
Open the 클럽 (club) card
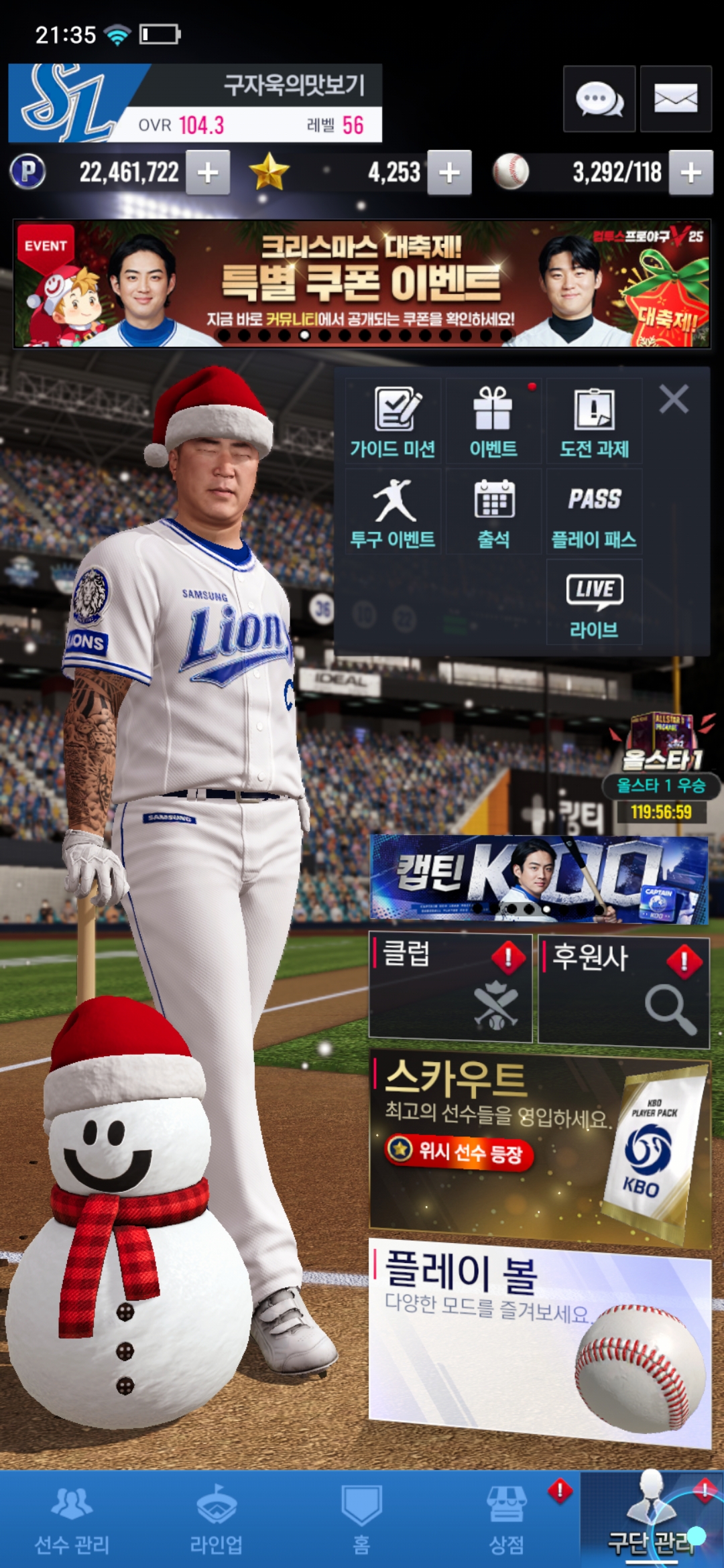click(450, 988)
